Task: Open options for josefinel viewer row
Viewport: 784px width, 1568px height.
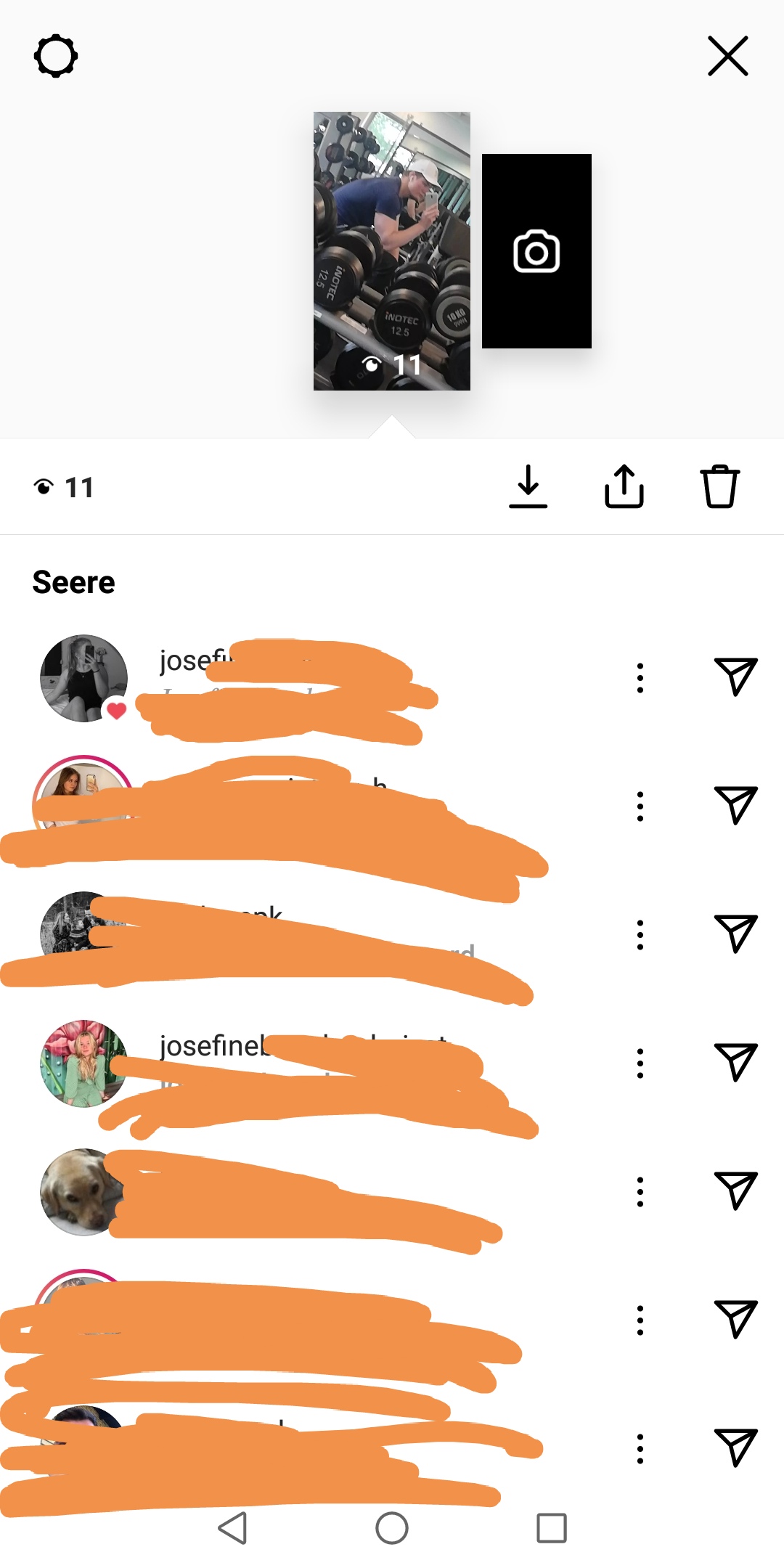Action: (640, 1063)
